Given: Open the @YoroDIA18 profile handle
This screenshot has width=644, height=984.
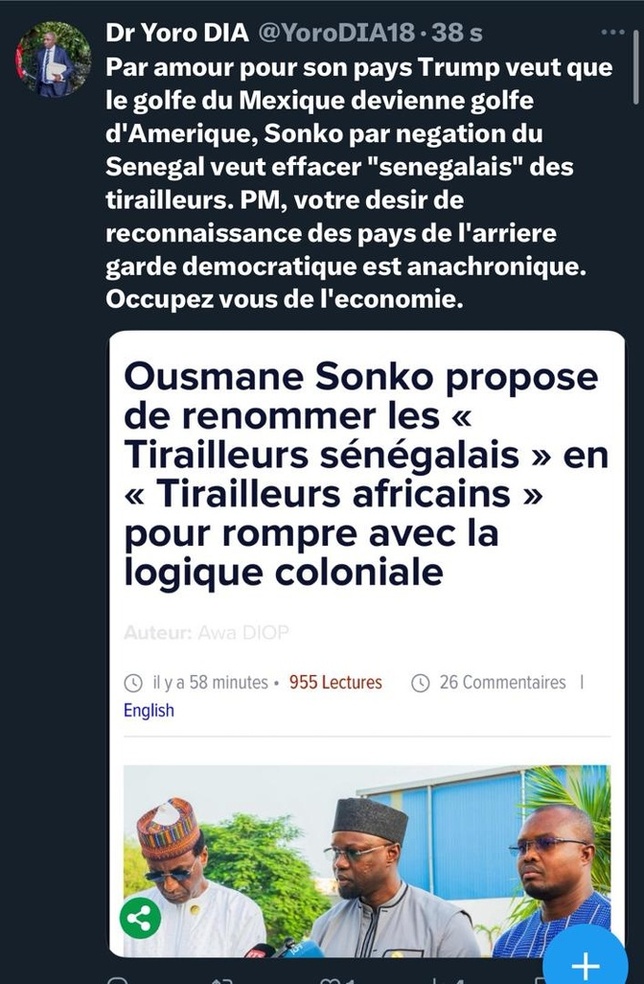Looking at the screenshot, I should 336,32.
